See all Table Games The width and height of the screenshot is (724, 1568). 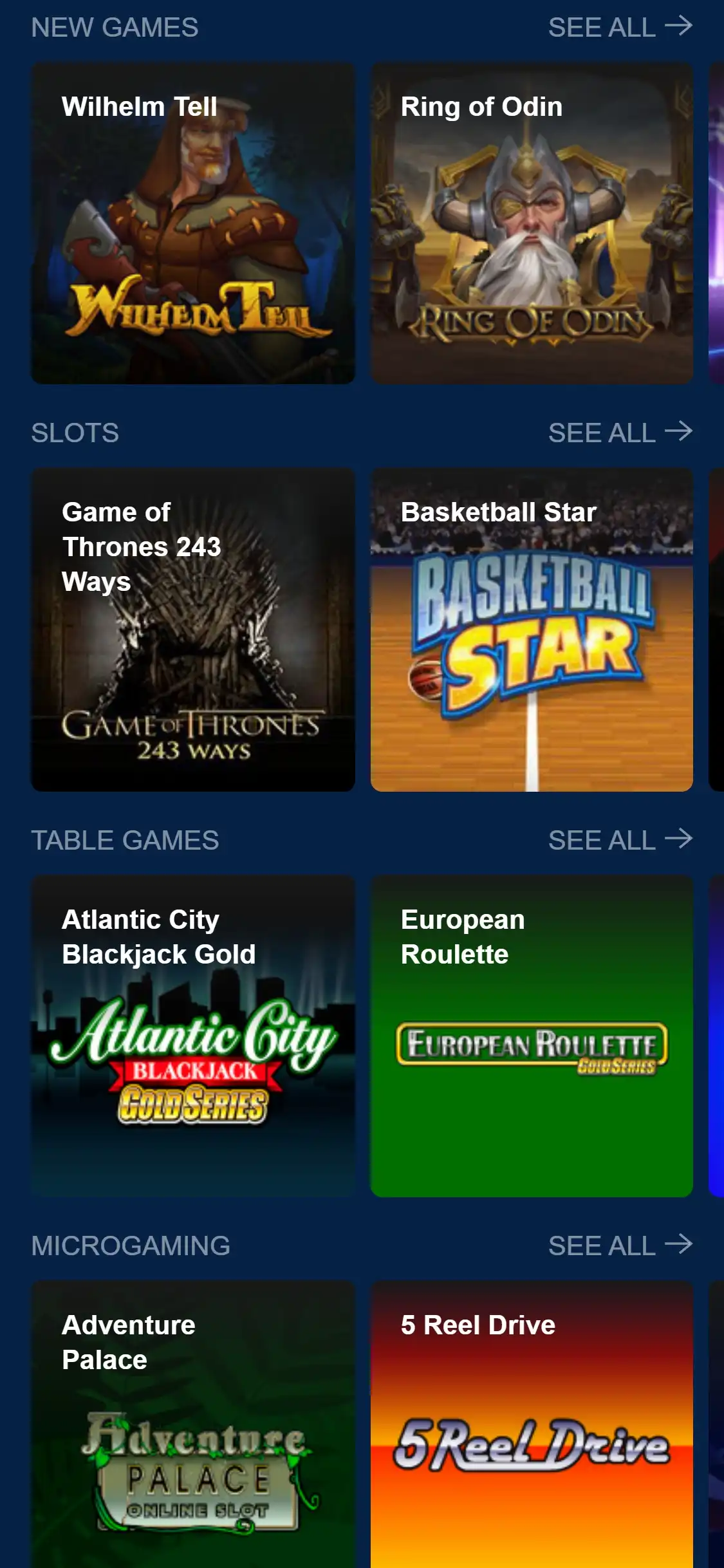619,840
